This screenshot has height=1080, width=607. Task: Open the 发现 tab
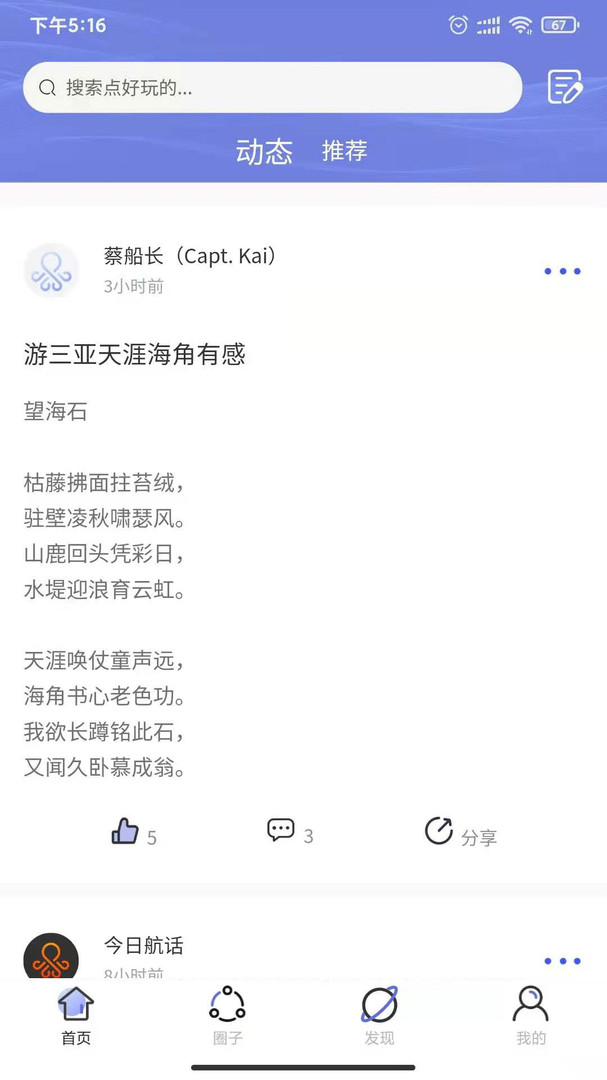[x=379, y=1014]
